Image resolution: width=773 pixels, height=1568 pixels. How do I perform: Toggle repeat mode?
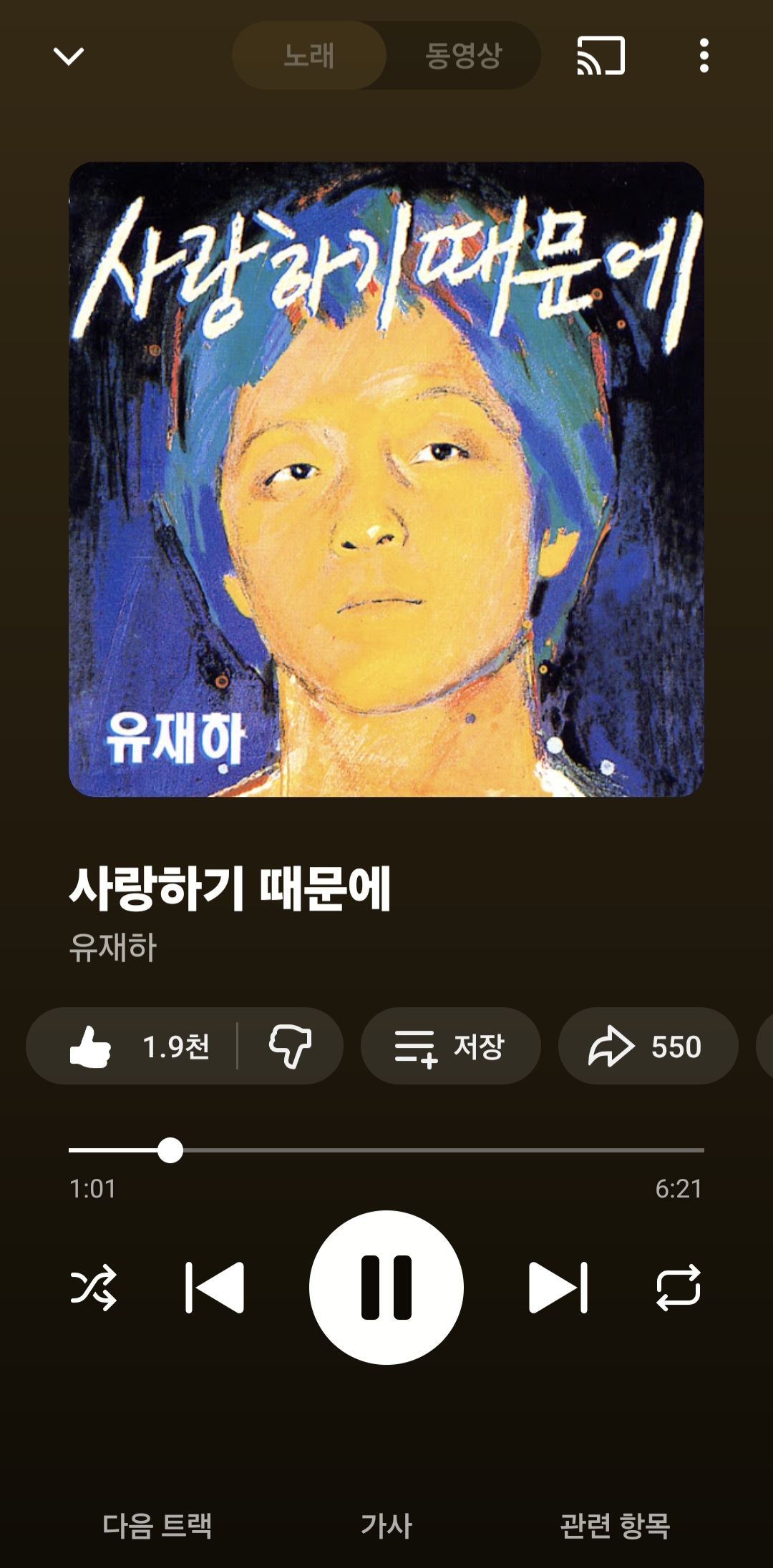(x=679, y=1288)
